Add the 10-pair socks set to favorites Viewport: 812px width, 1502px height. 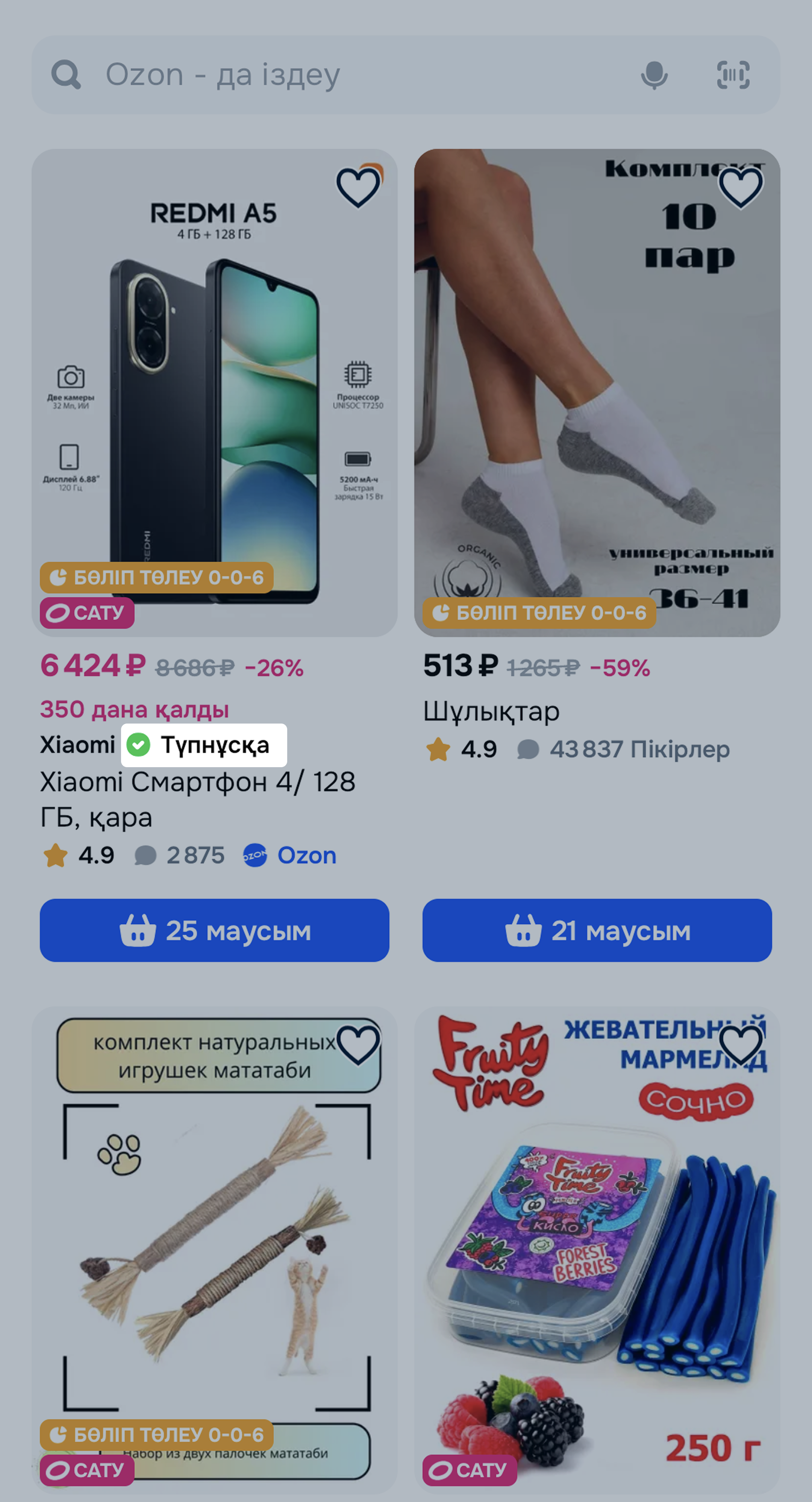[740, 188]
